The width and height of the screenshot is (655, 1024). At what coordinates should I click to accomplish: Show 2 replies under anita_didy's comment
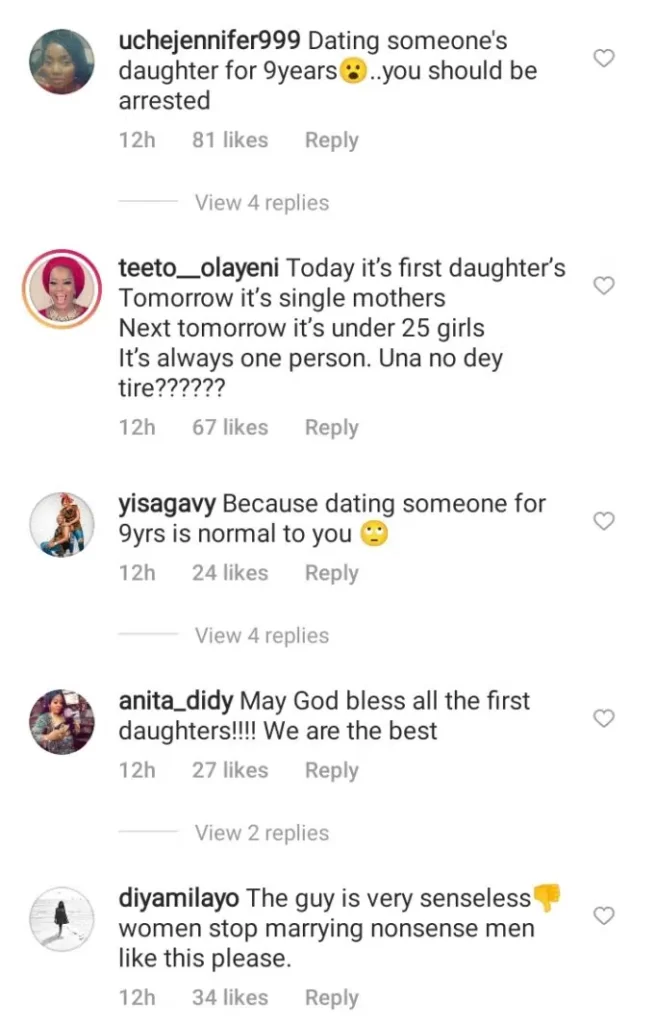261,833
